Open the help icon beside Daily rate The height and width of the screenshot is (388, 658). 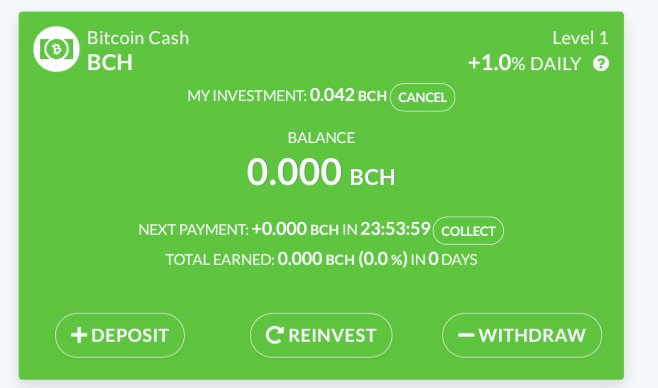[601, 64]
